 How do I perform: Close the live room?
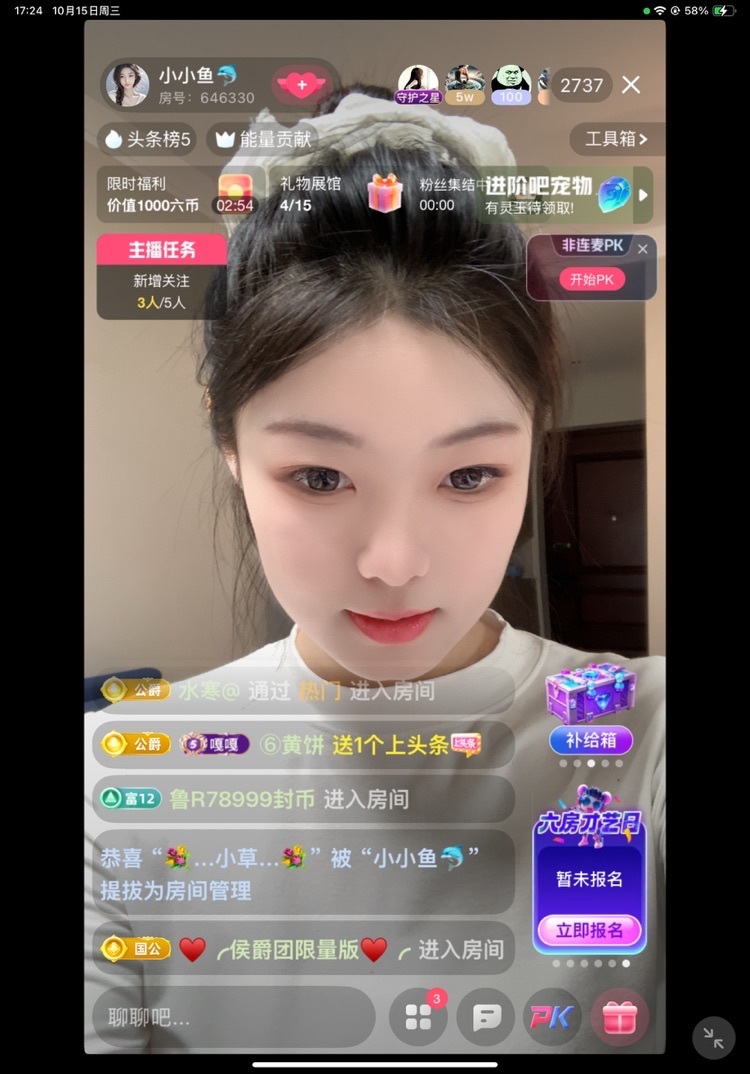pos(631,86)
